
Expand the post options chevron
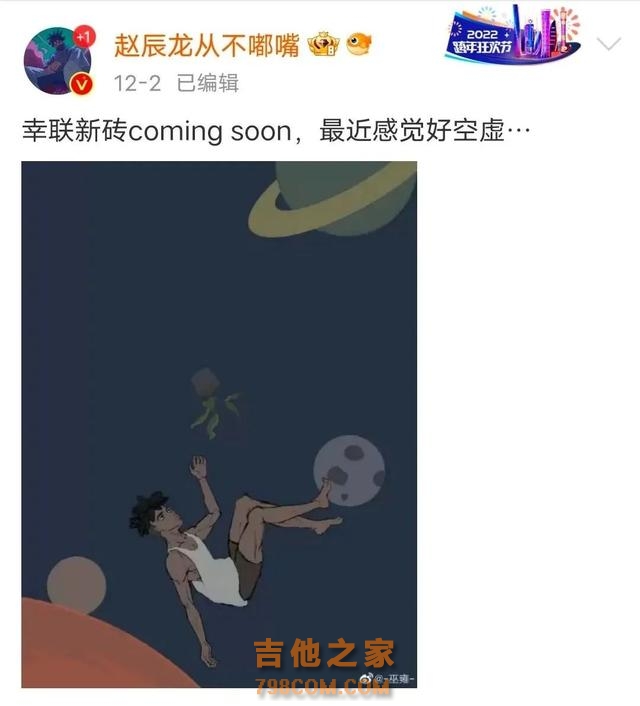(609, 44)
